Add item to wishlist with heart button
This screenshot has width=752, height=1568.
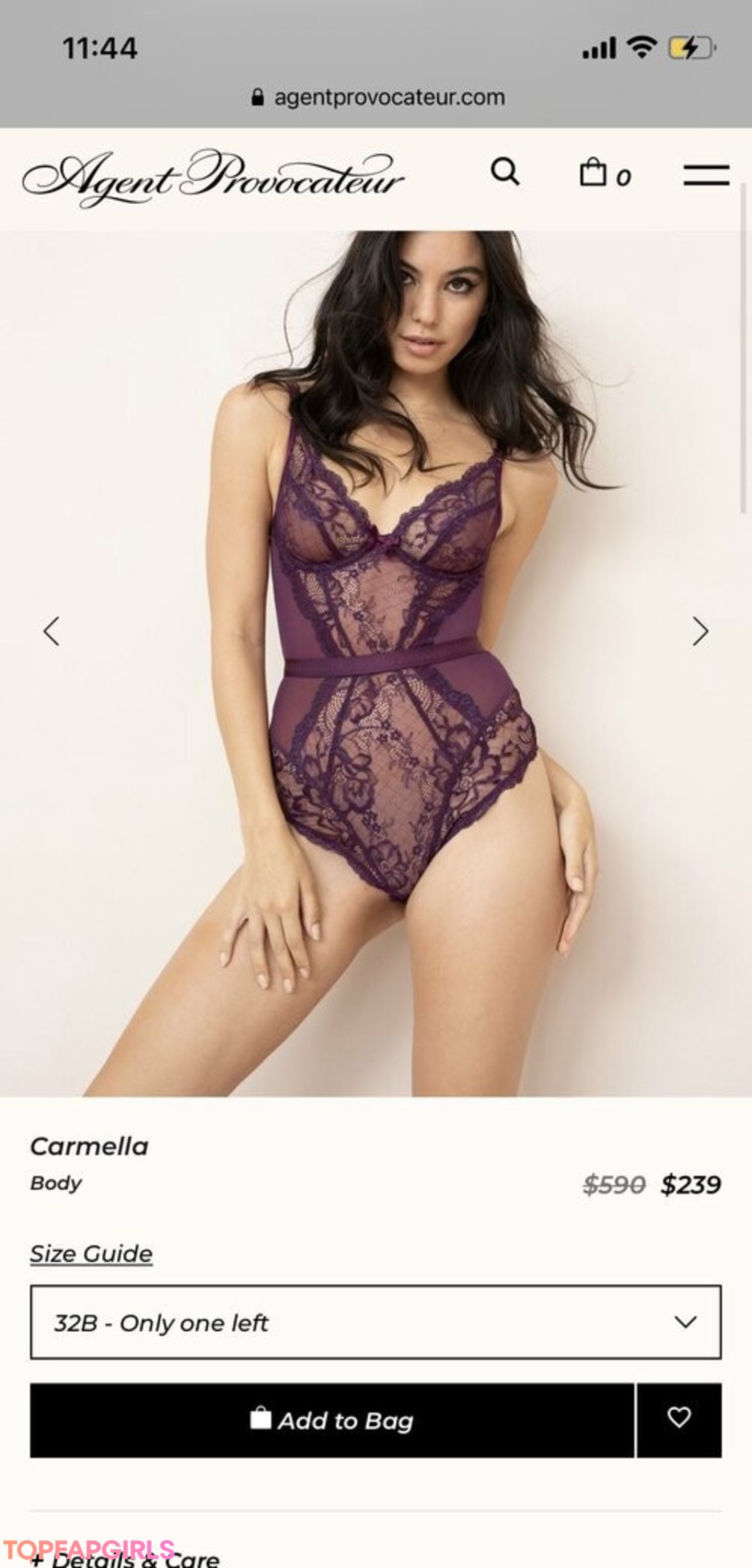coord(679,1420)
